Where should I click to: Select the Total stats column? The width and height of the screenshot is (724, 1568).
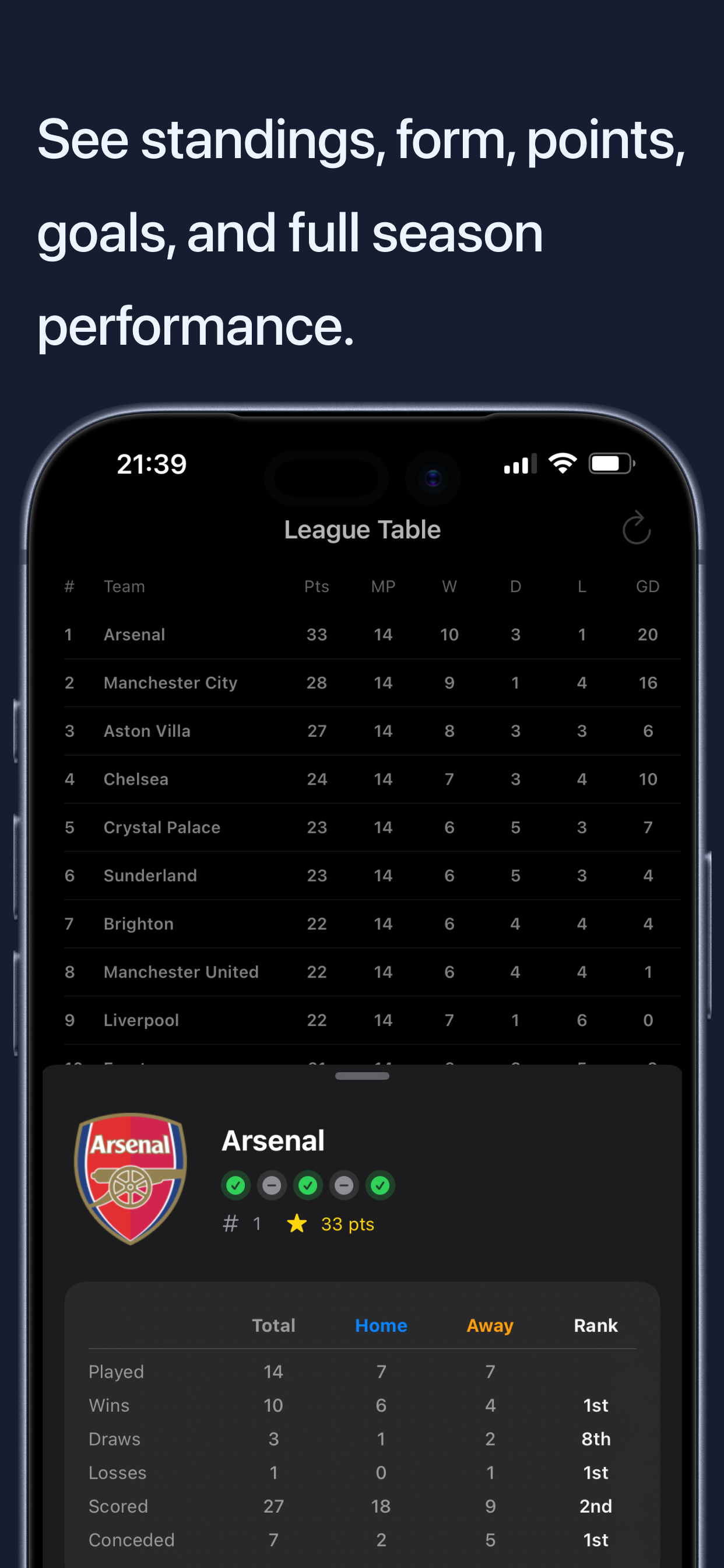pos(274,1326)
